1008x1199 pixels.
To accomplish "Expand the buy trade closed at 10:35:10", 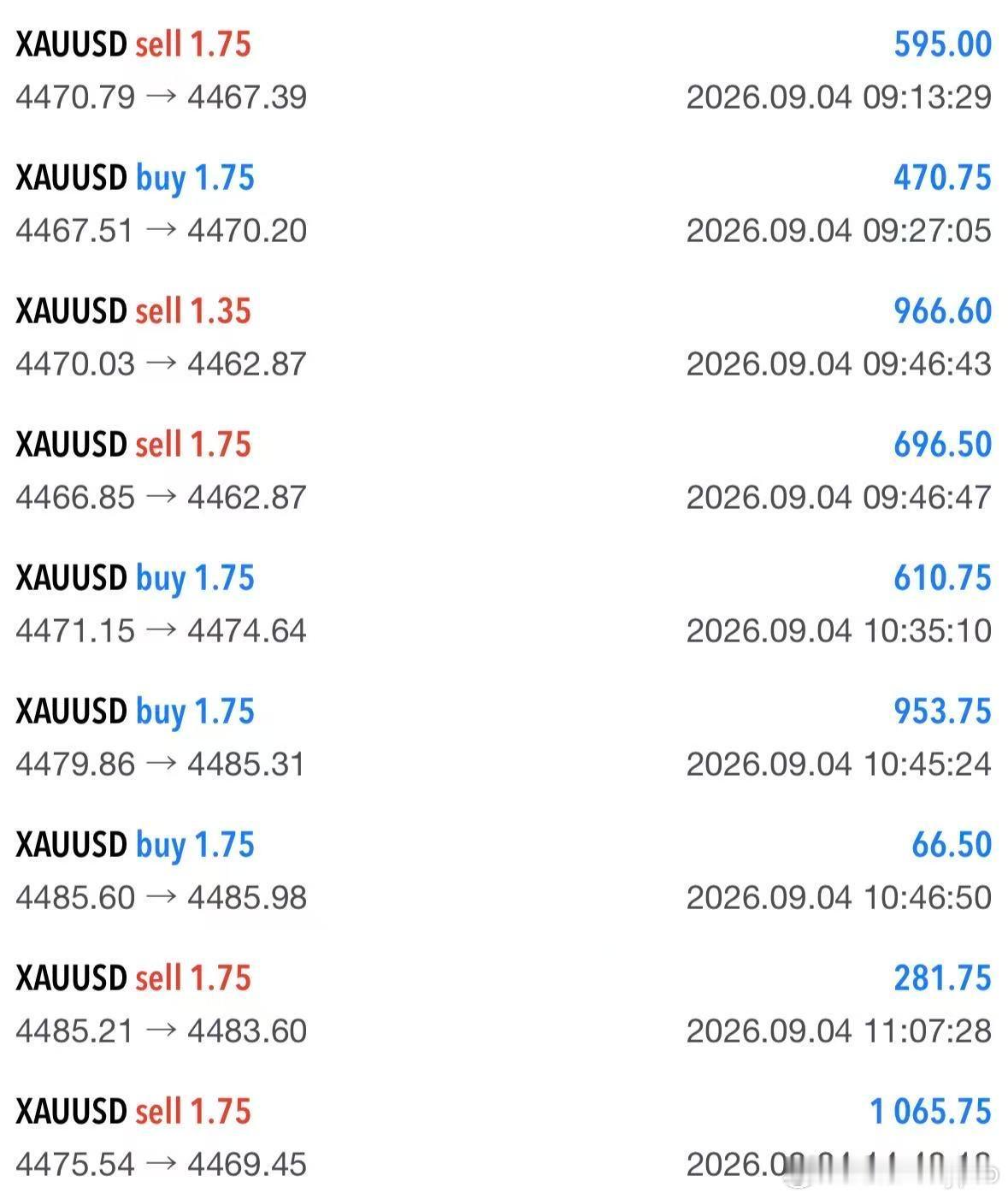I will coord(504,604).
